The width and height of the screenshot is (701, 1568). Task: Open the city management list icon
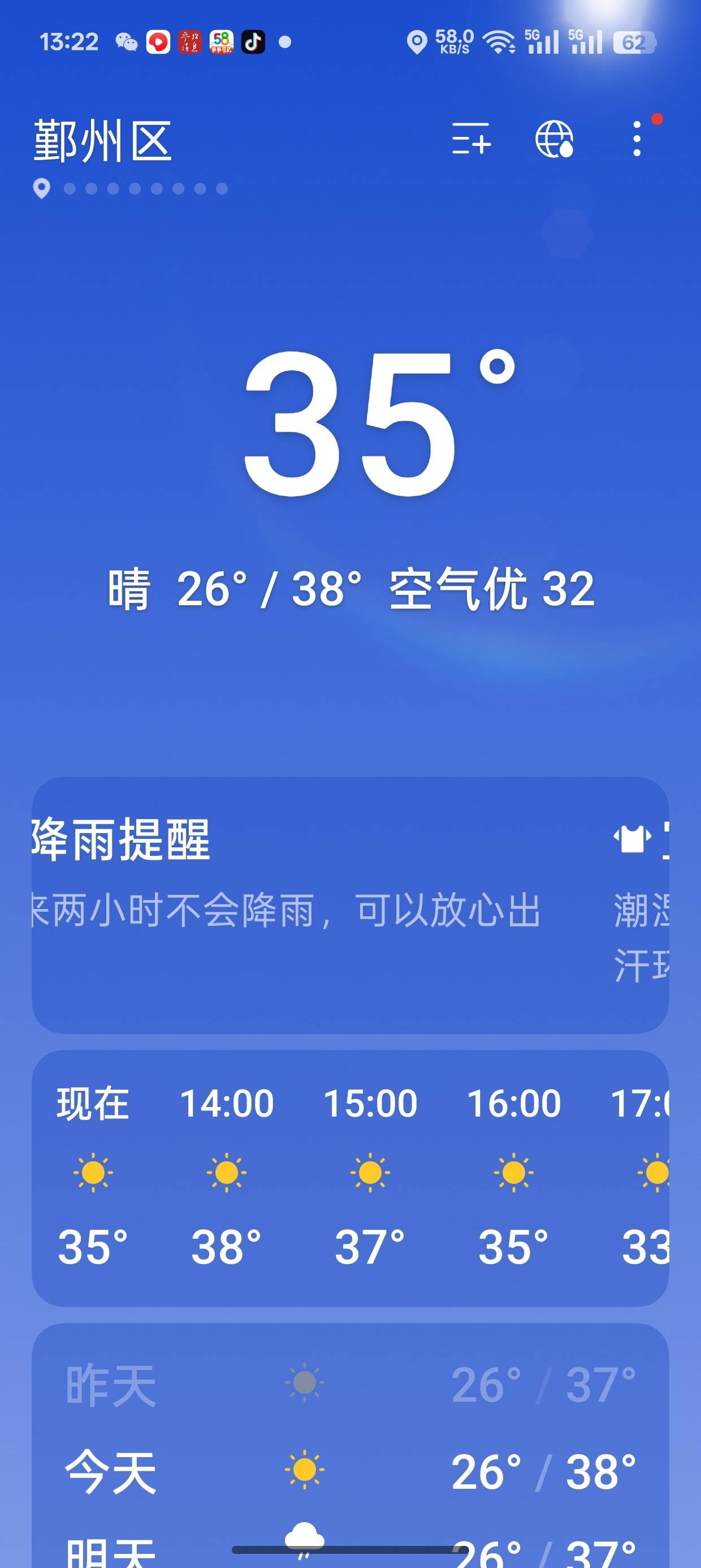click(x=471, y=139)
